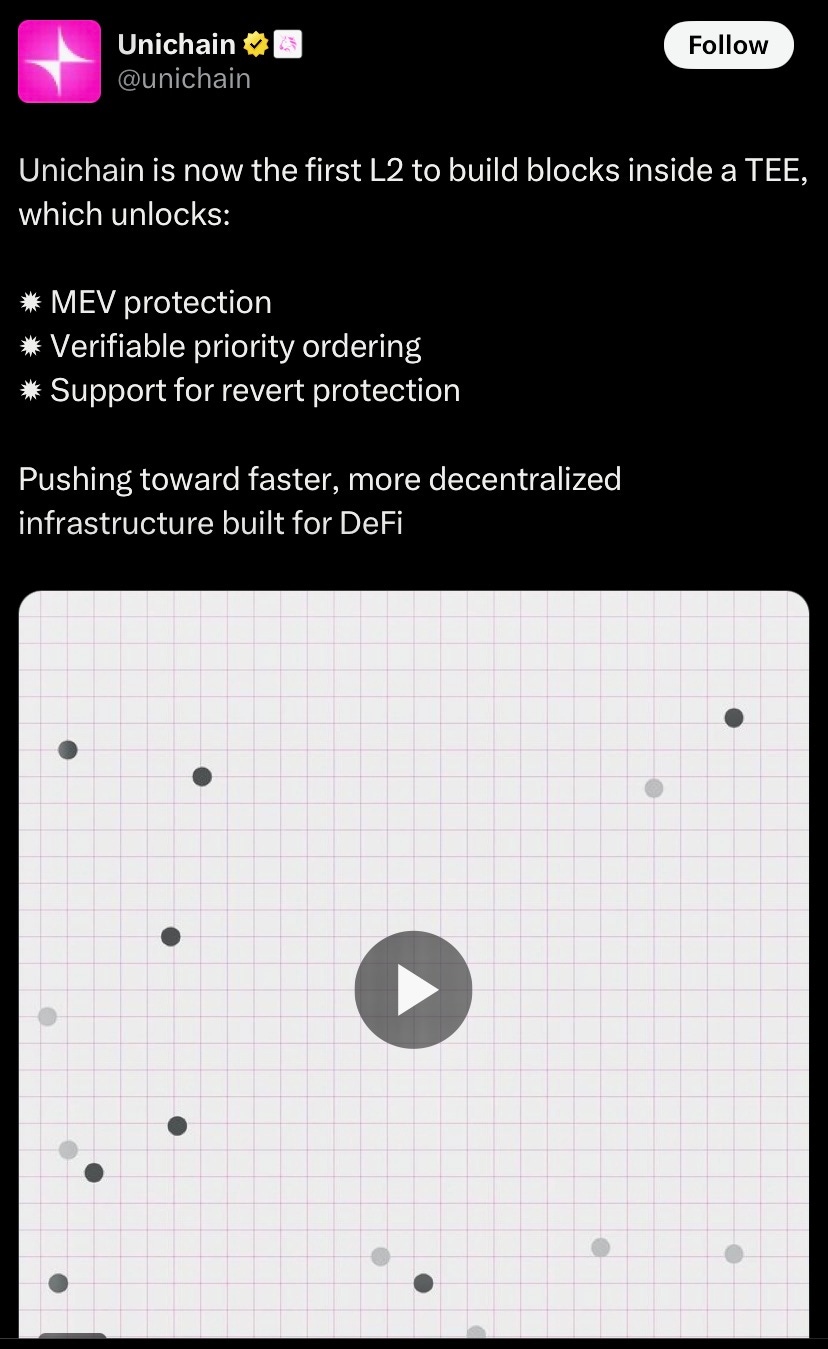The image size is (828, 1349).
Task: Open the affiliate badge beside Unichain's name
Action: (288, 44)
